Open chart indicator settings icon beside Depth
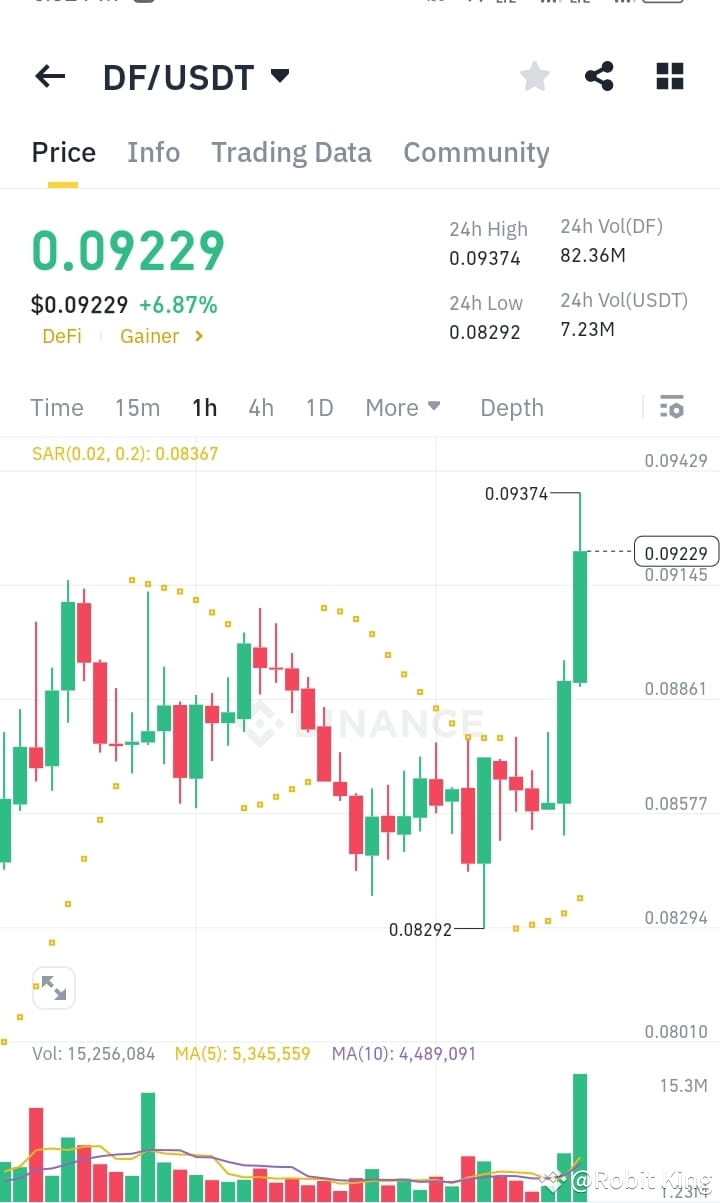 tap(672, 407)
